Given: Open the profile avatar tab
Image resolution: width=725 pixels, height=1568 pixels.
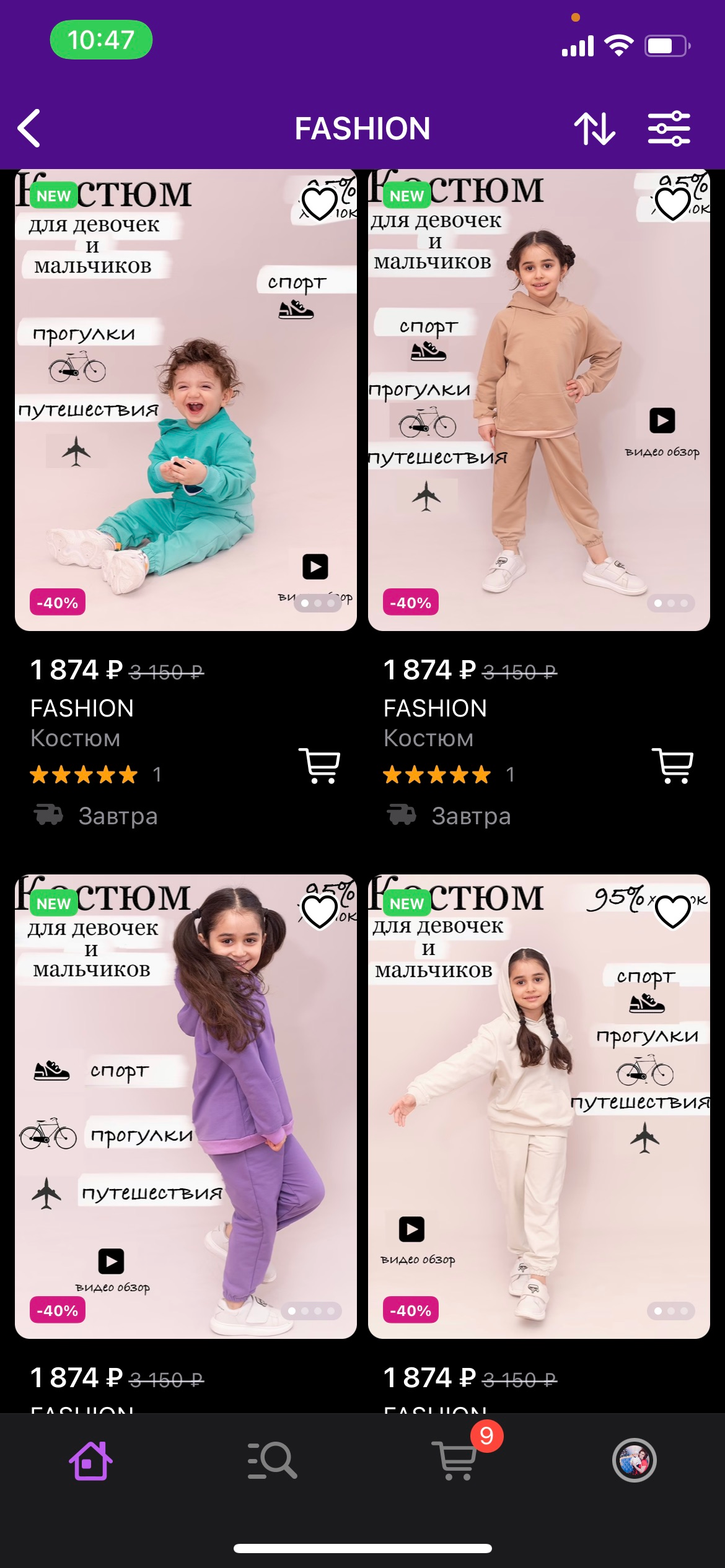Looking at the screenshot, I should (x=634, y=1460).
